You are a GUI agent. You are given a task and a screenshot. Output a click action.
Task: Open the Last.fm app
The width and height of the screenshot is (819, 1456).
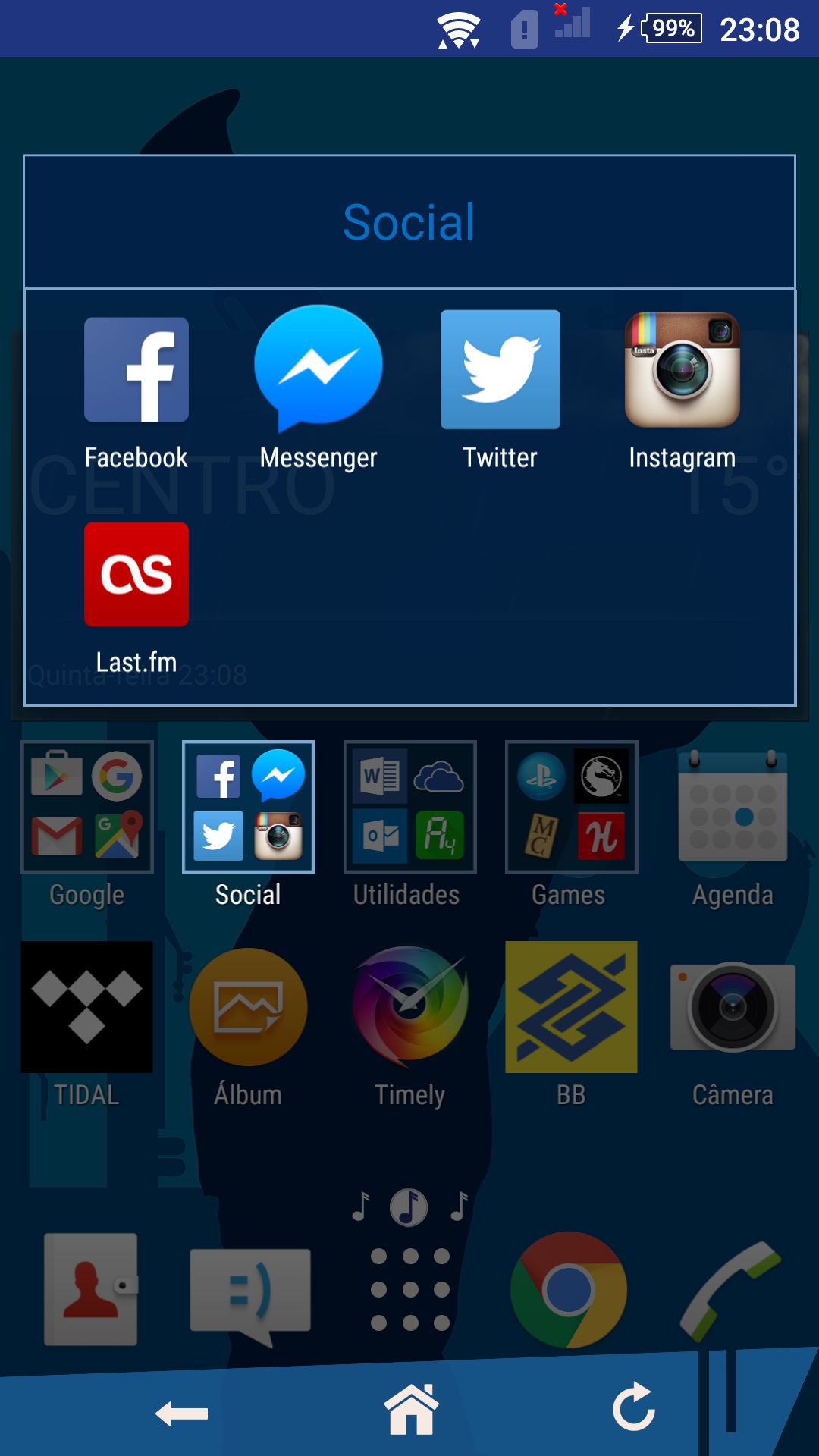coord(136,574)
